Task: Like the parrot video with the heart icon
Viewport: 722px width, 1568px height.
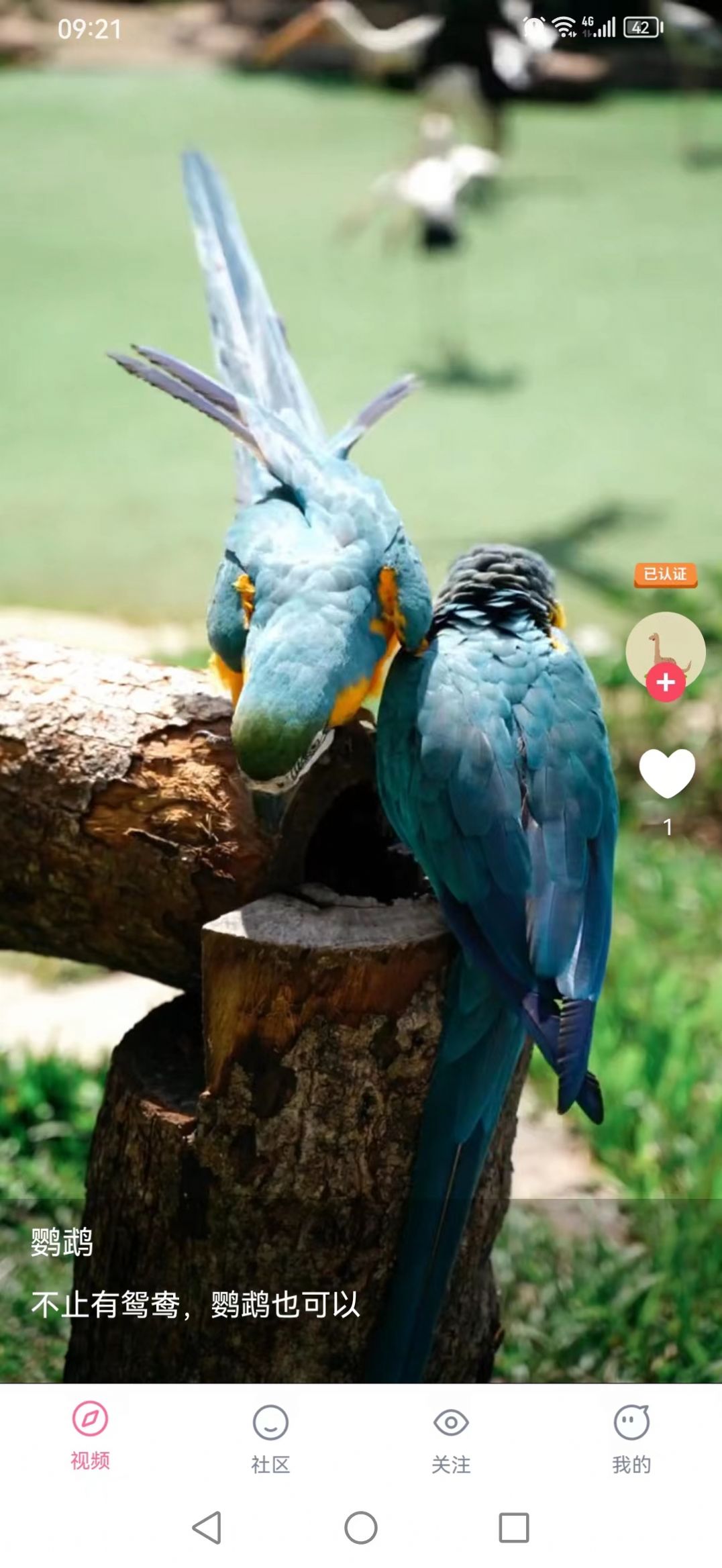Action: coord(667,773)
